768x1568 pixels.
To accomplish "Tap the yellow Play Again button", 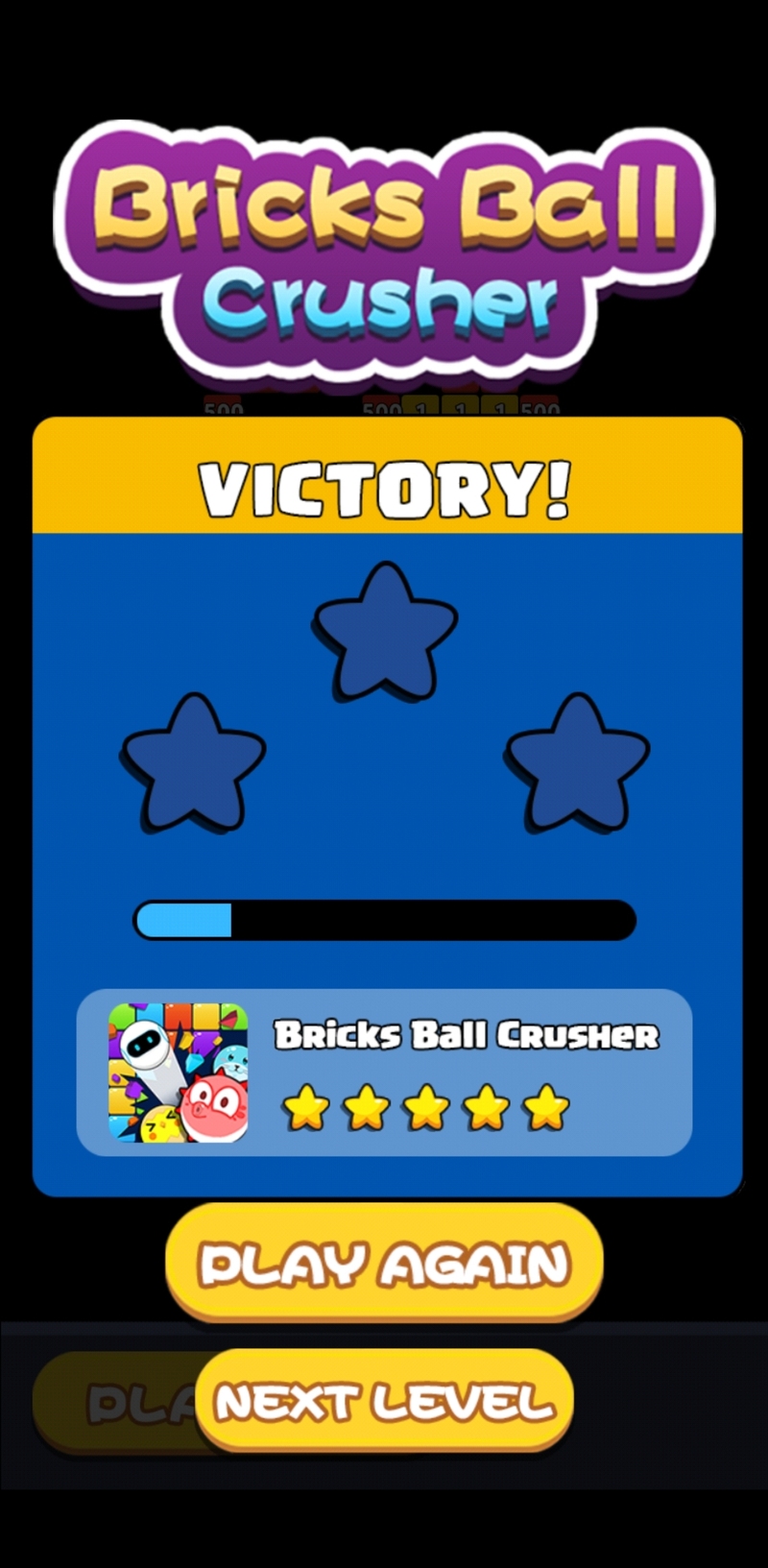I will click(384, 1263).
